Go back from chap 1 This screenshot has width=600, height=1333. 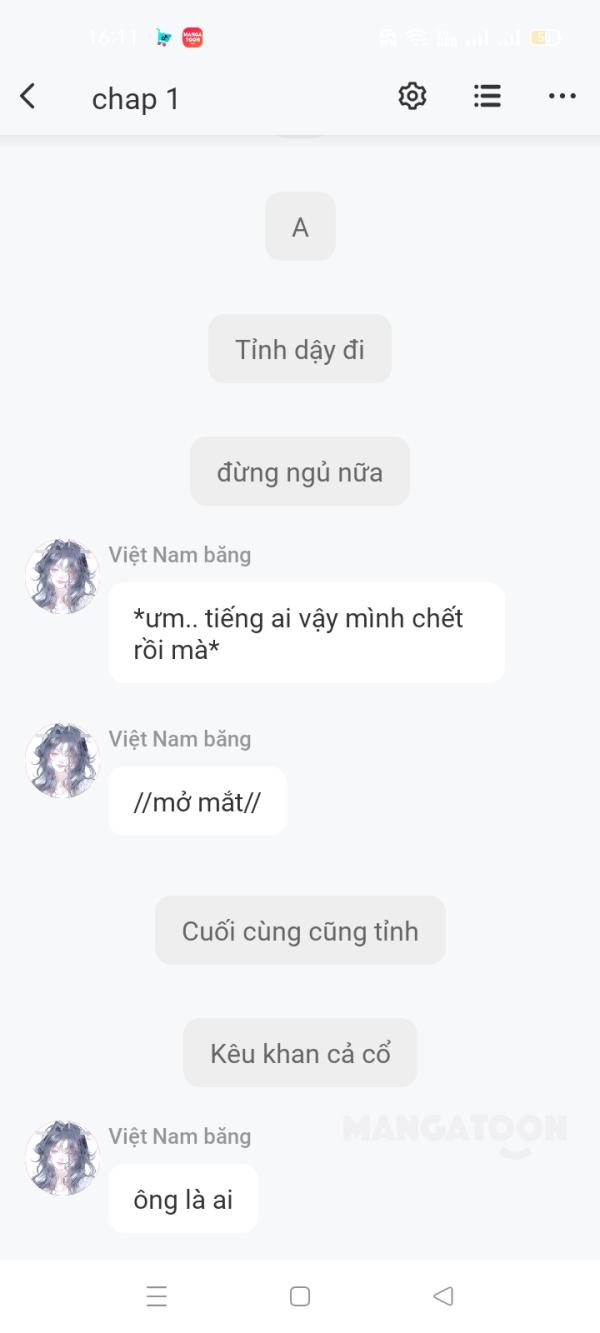point(28,97)
